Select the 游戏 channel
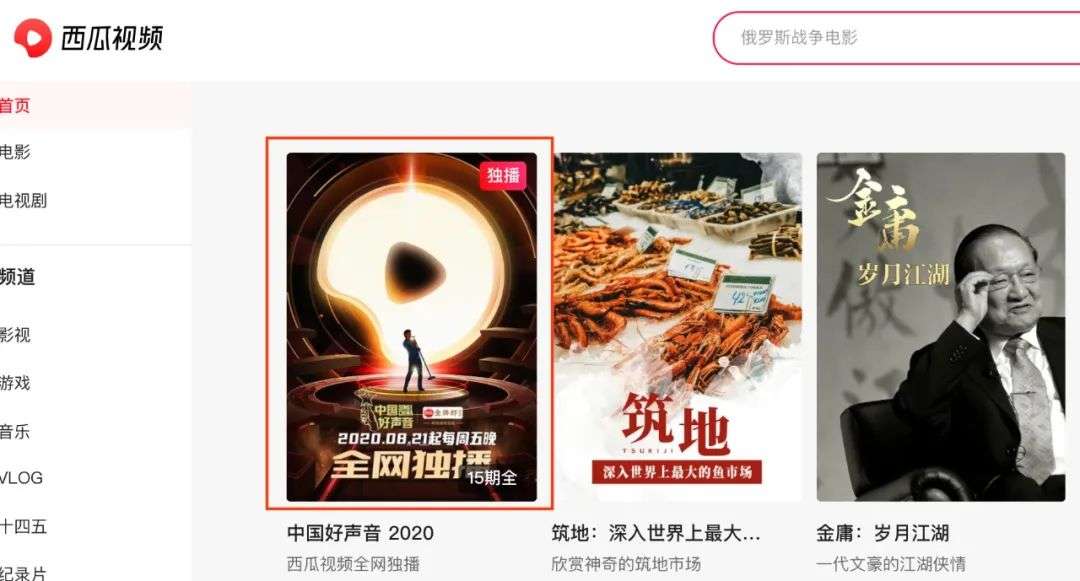1080x581 pixels. coord(16,382)
